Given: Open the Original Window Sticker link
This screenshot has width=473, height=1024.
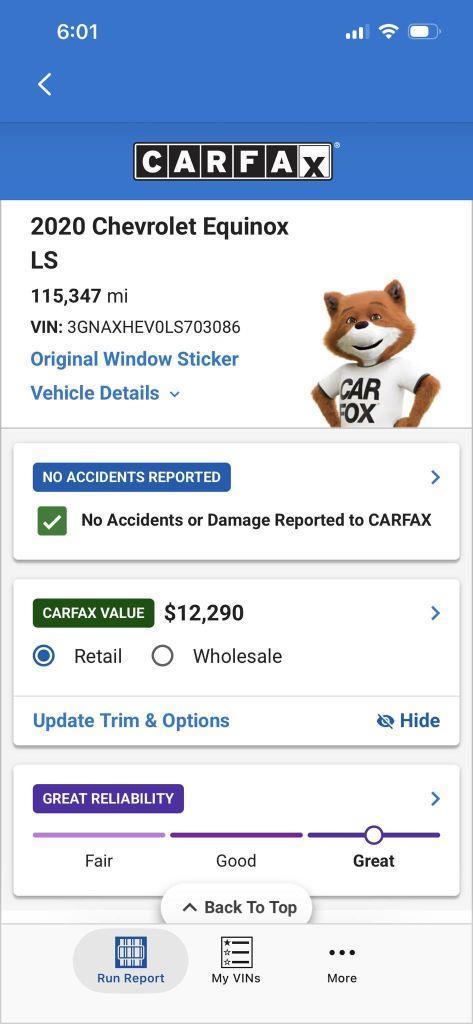Looking at the screenshot, I should pyautogui.click(x=135, y=359).
